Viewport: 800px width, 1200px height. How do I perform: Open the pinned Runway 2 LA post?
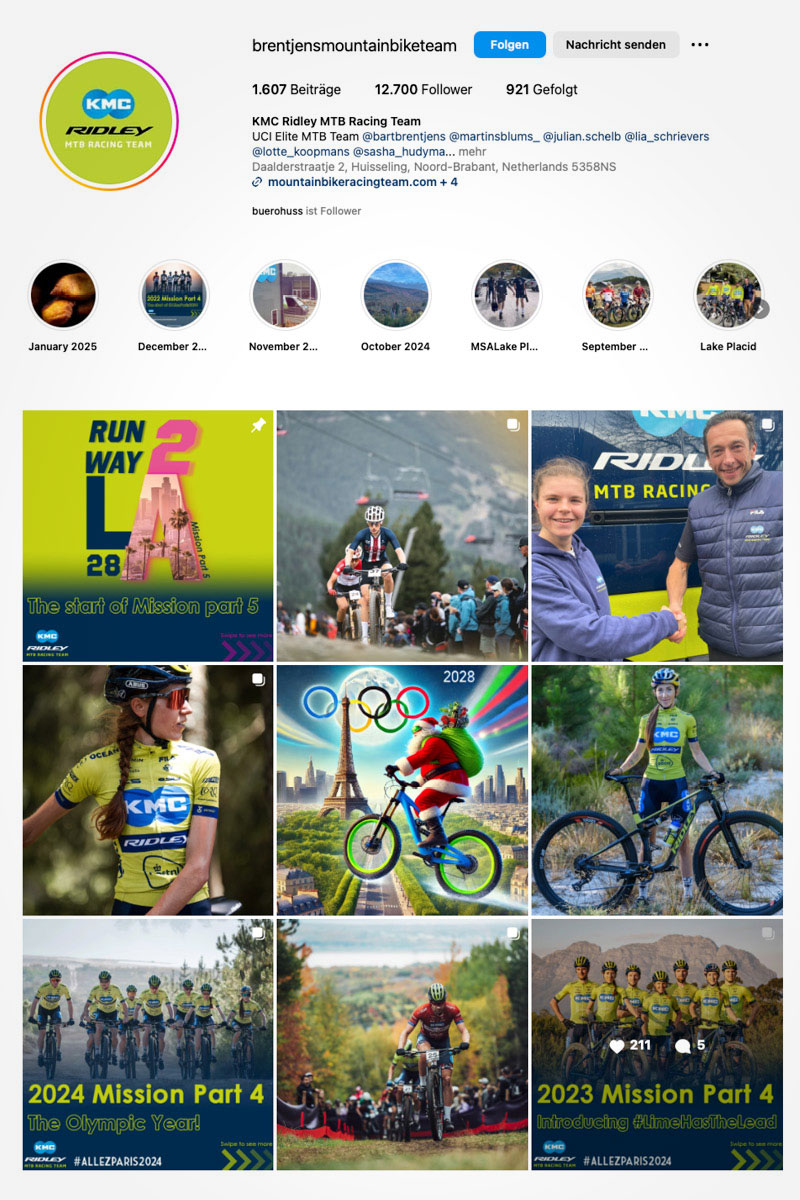pos(148,535)
